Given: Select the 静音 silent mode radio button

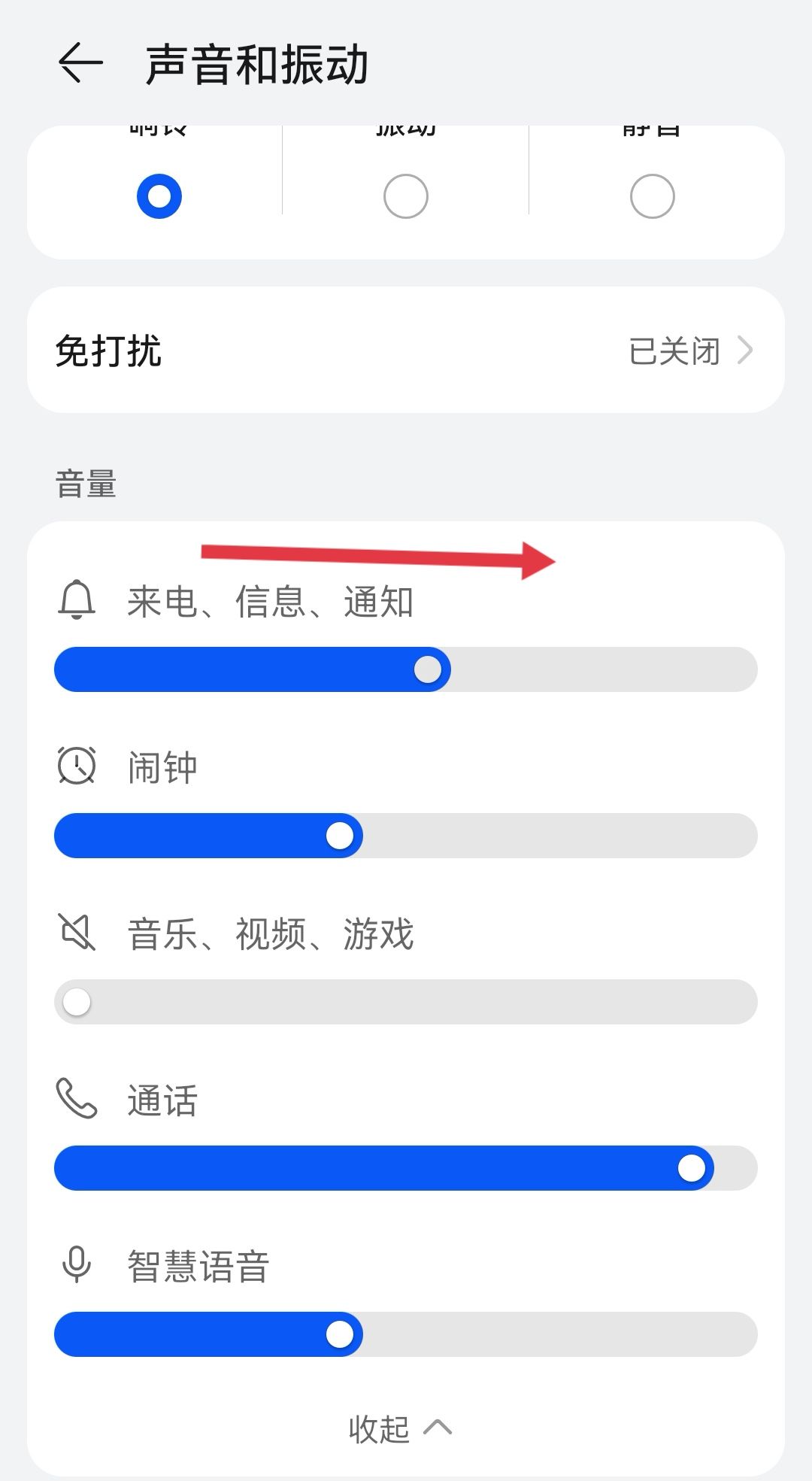Looking at the screenshot, I should click(x=653, y=196).
